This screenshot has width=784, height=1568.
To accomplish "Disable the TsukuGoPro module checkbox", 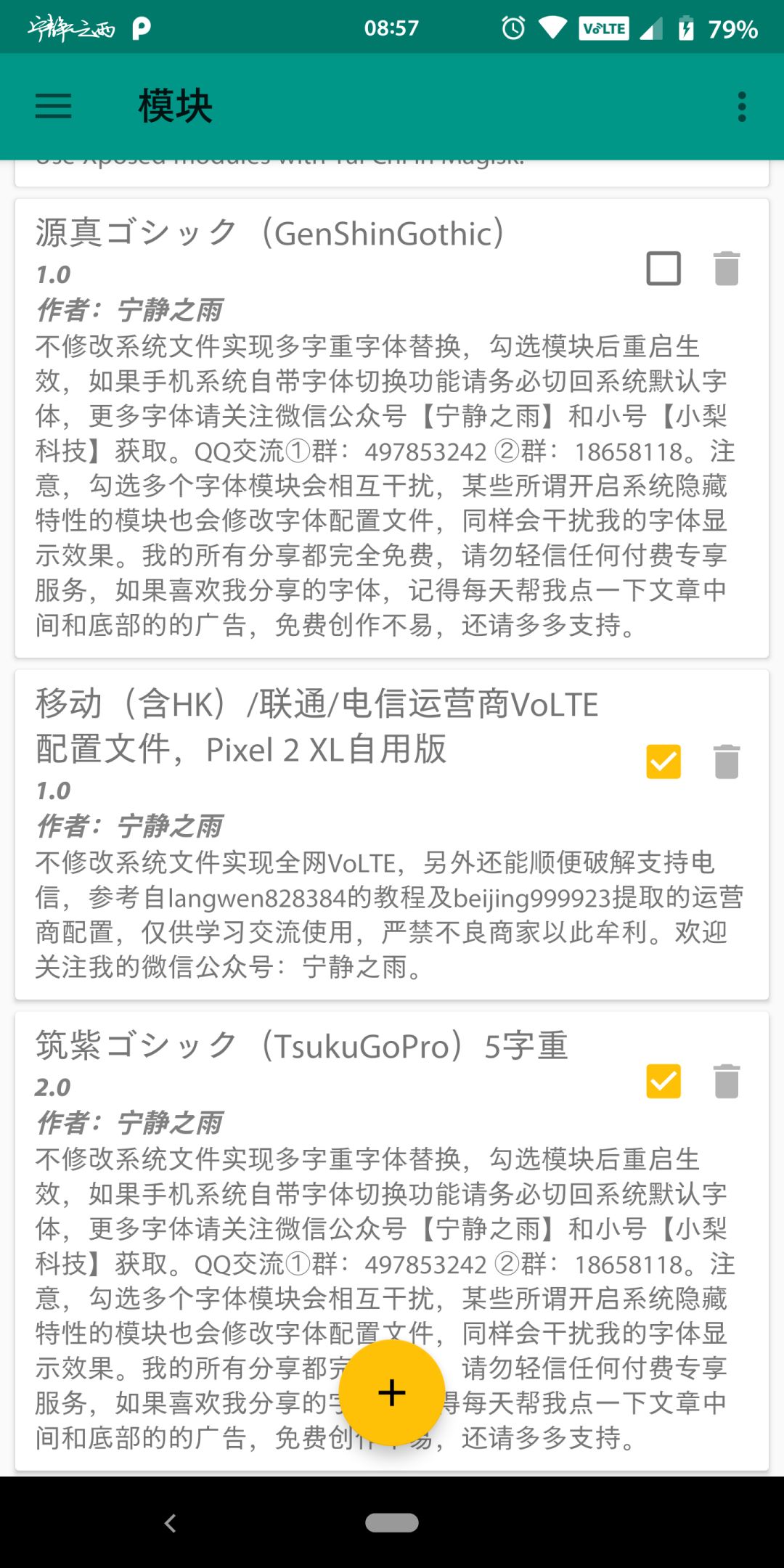I will [663, 1081].
